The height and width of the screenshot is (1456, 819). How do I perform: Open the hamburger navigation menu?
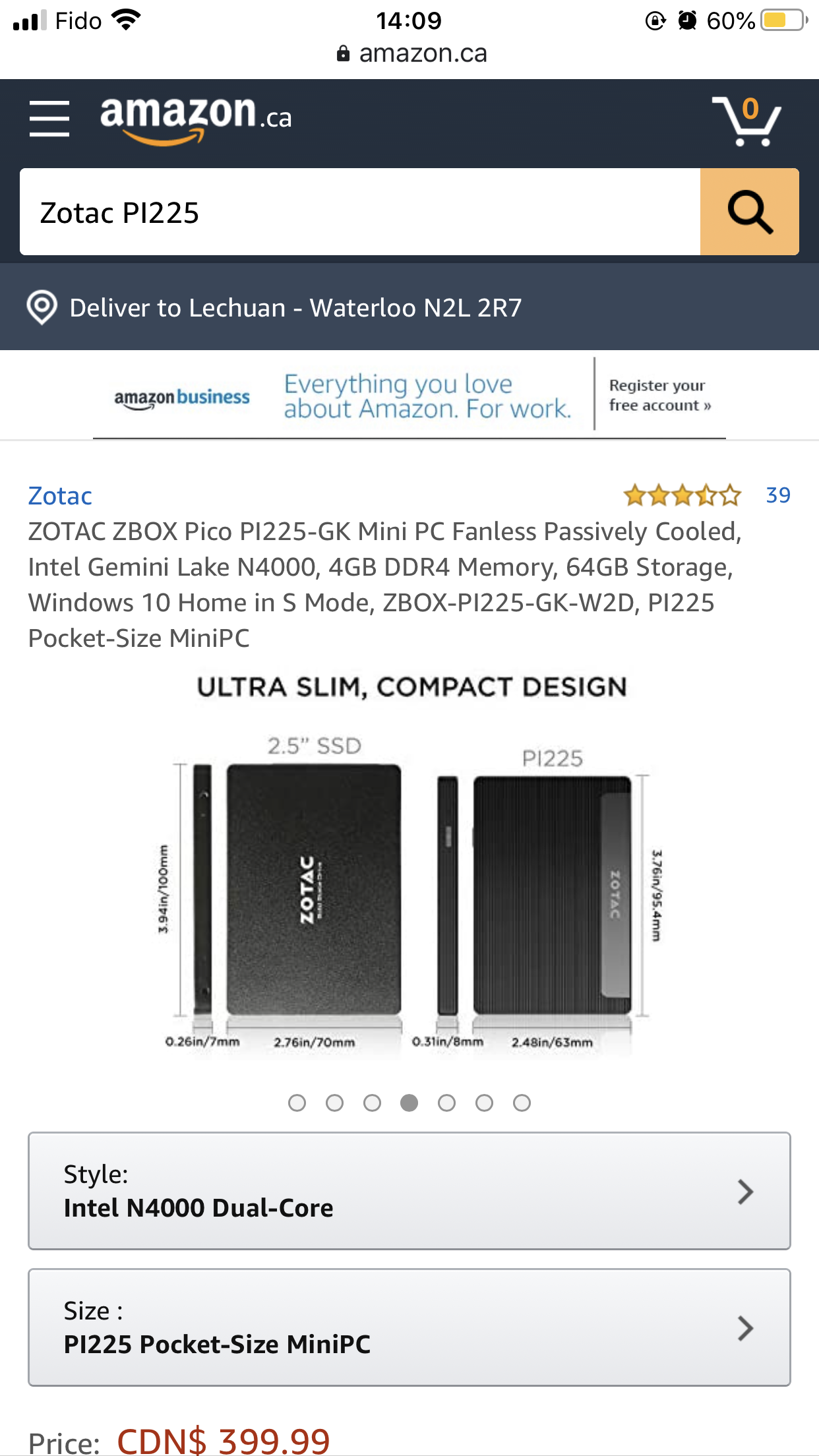pos(49,119)
